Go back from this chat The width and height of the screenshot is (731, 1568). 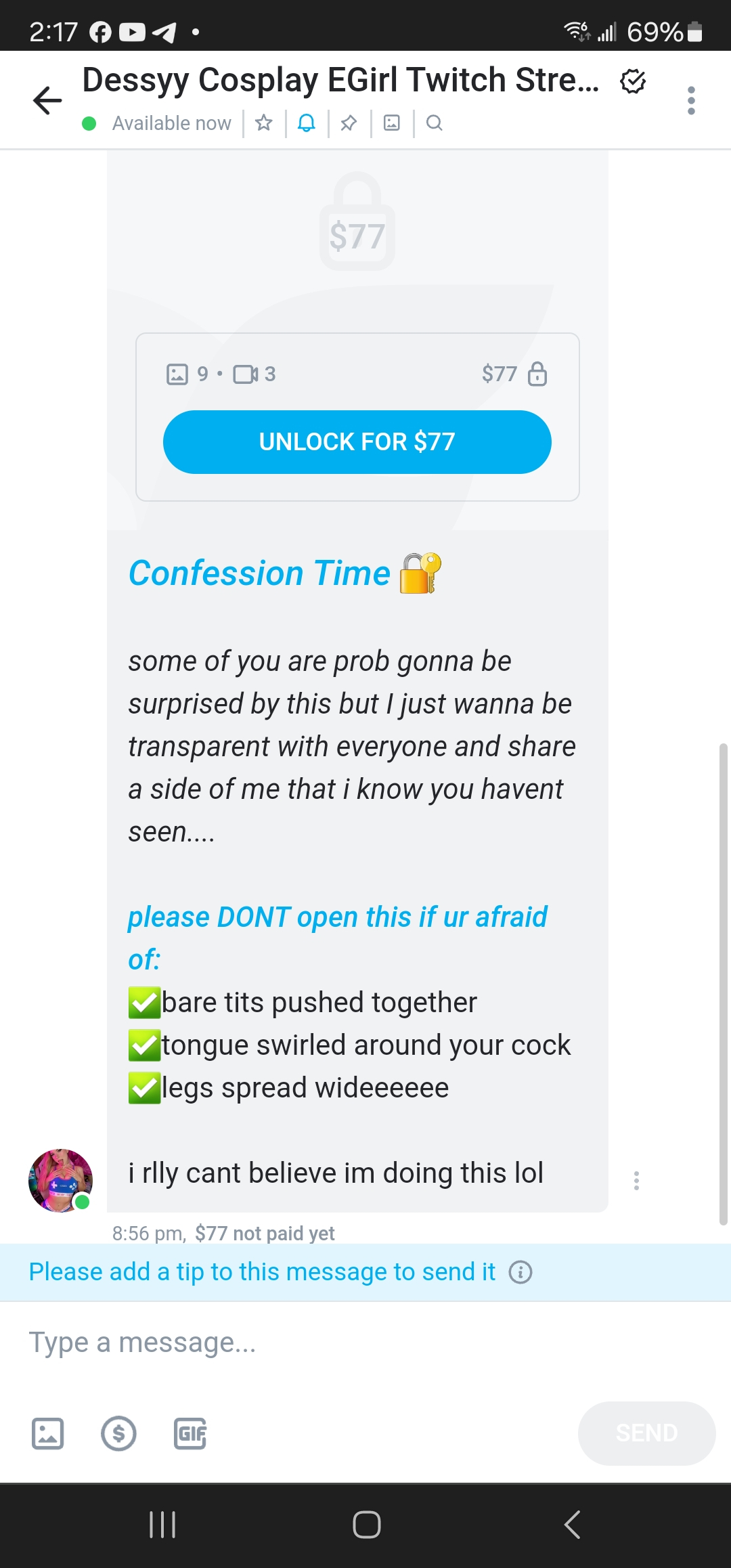tap(47, 101)
